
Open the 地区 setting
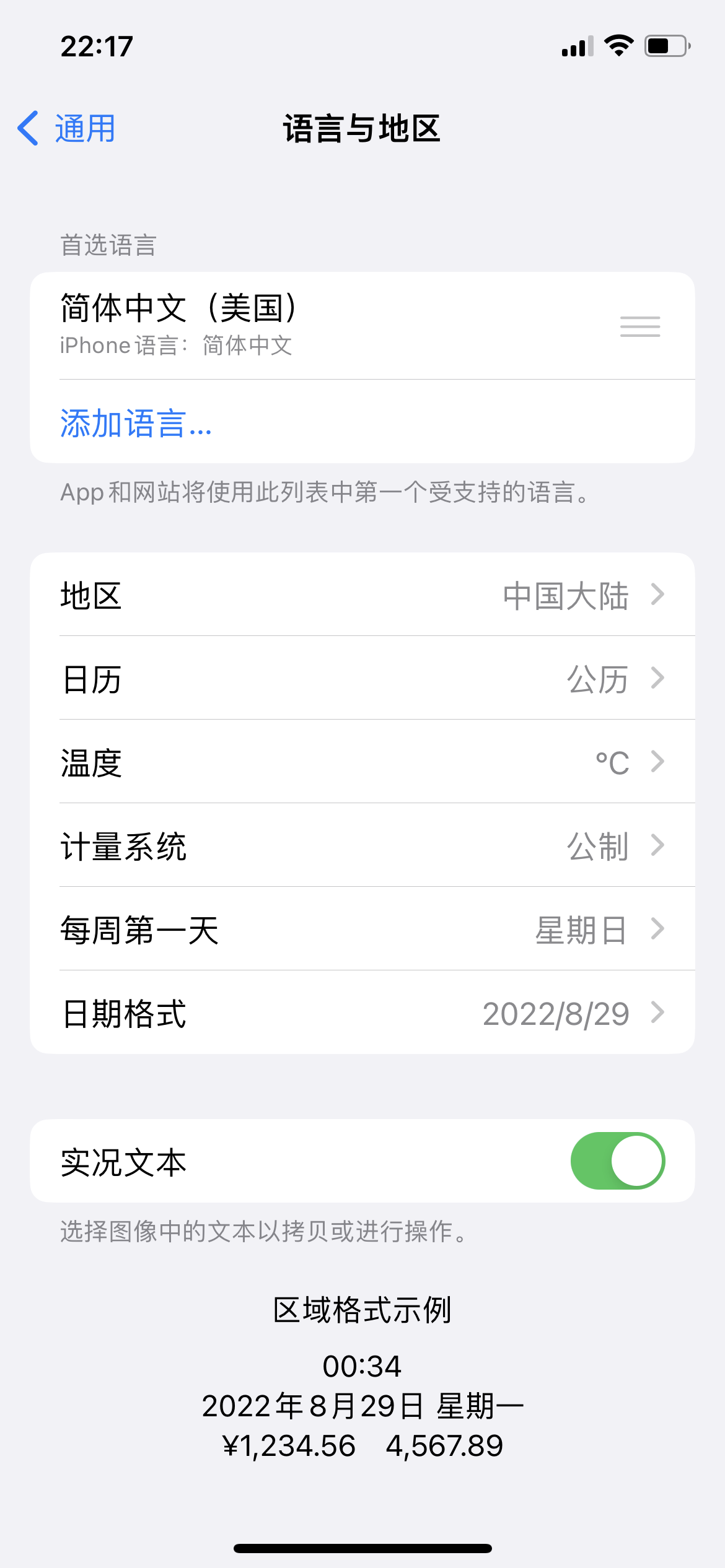pyautogui.click(x=362, y=595)
